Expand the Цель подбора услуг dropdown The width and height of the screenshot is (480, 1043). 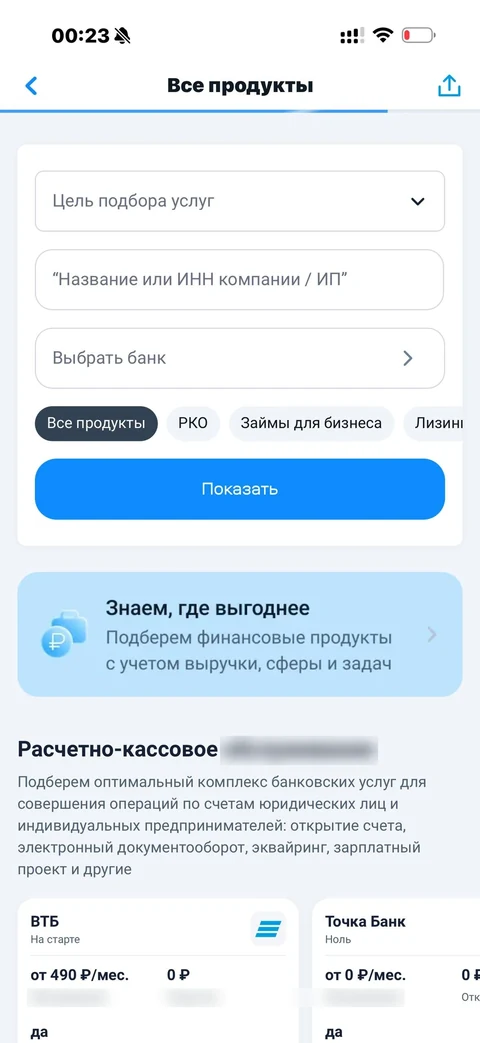(x=240, y=202)
